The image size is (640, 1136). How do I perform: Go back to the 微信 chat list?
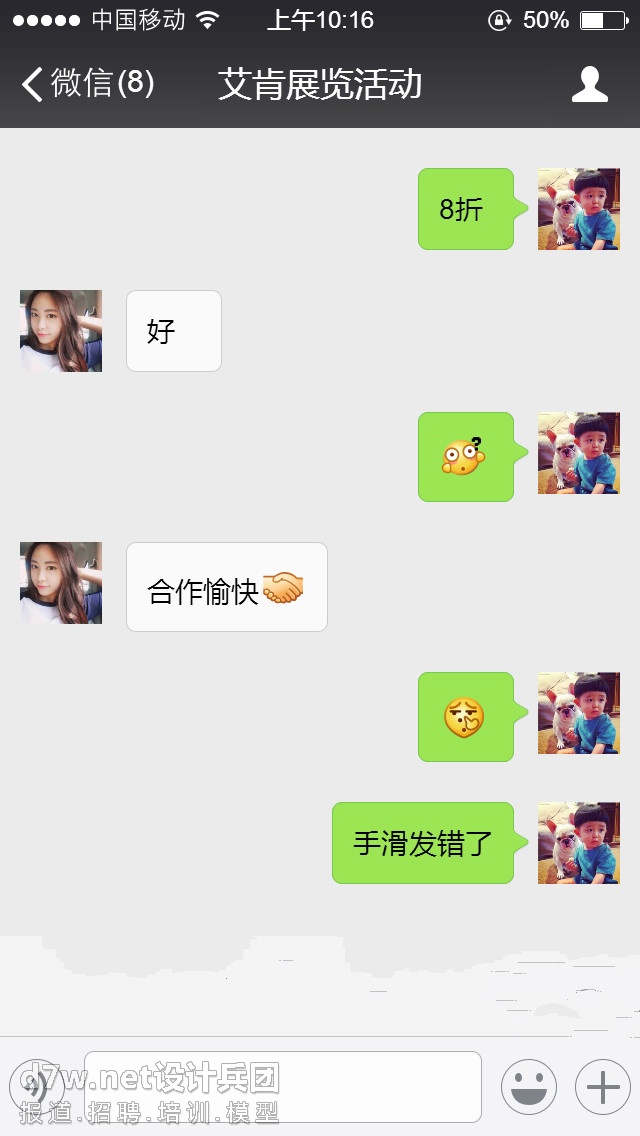(87, 84)
